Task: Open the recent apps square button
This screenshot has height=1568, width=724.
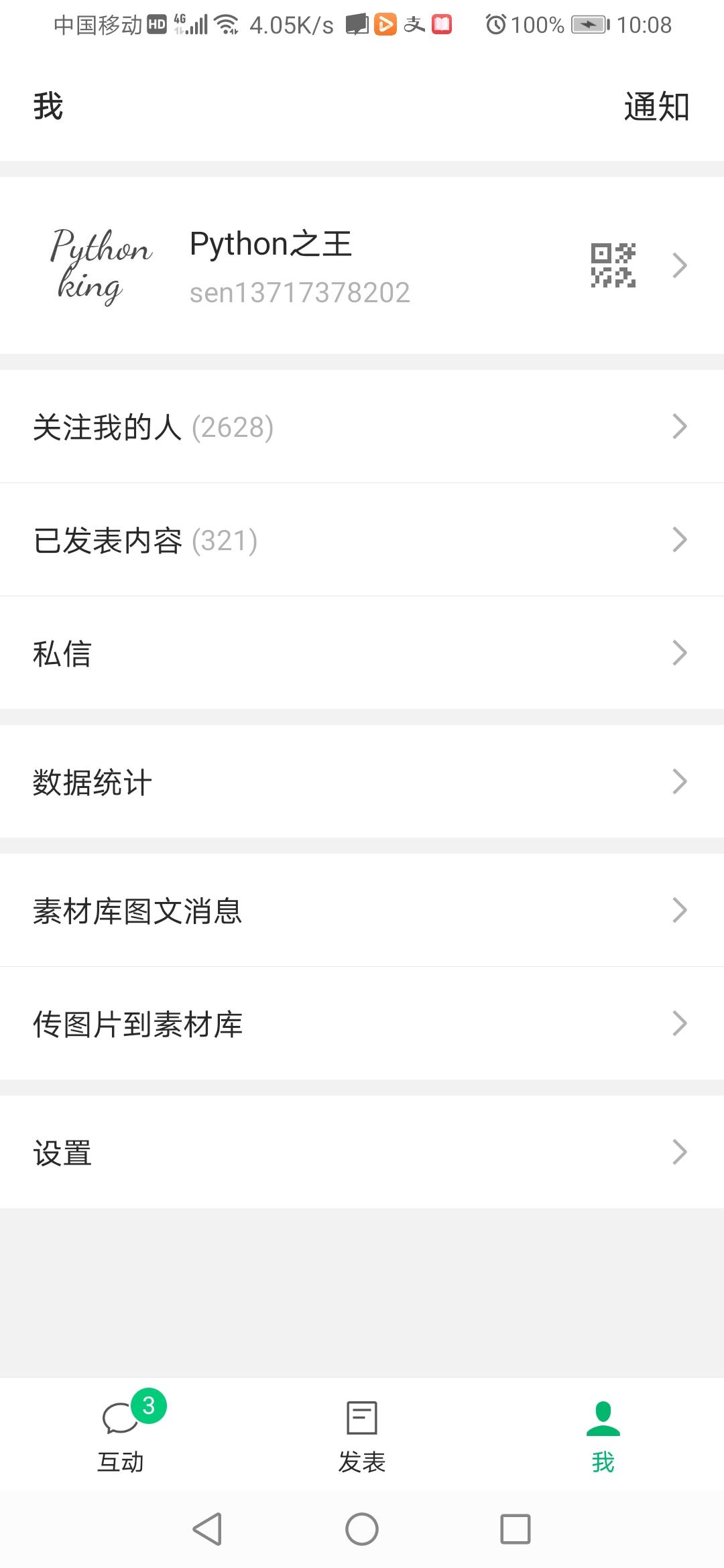Action: click(515, 1531)
